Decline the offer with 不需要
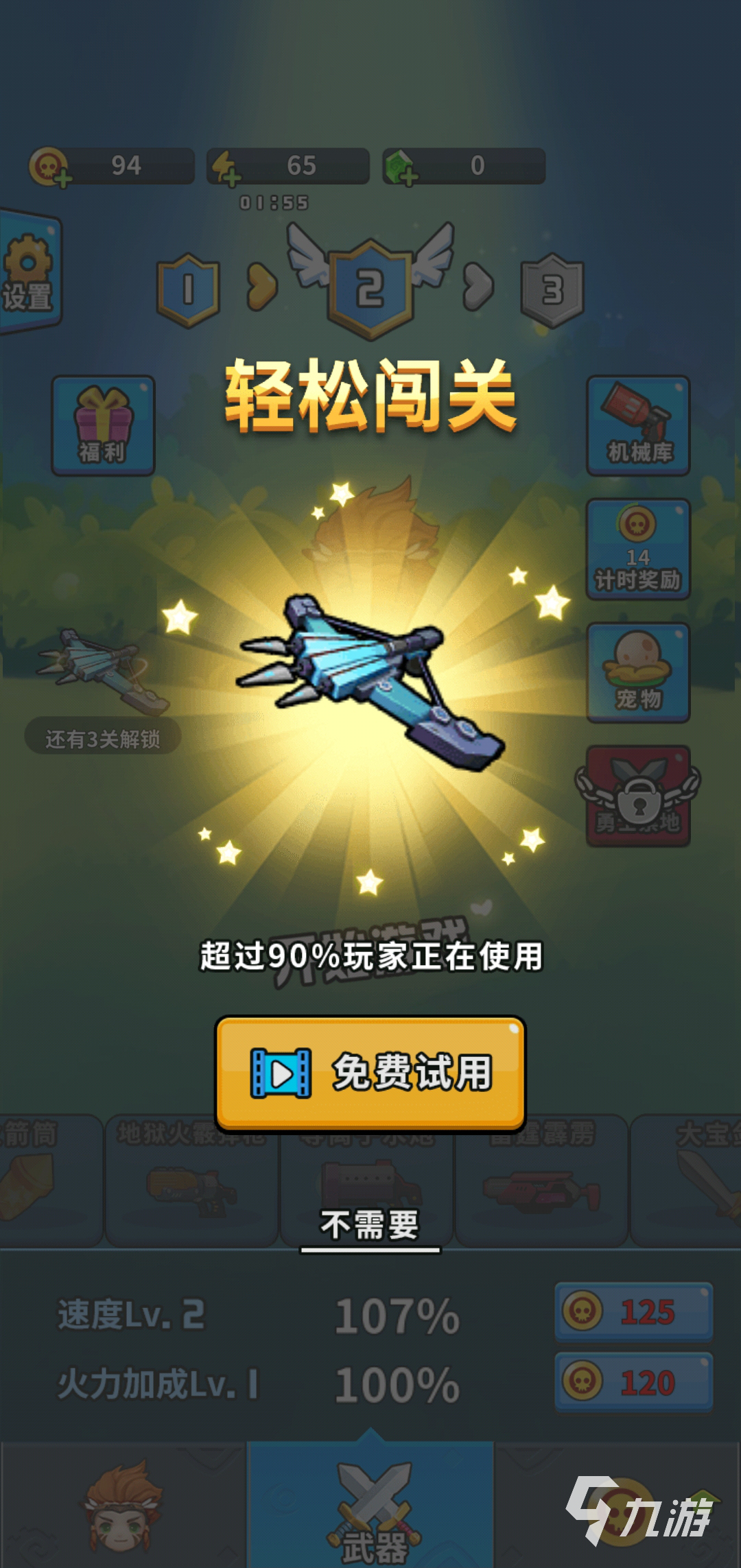741x1568 pixels. click(x=370, y=1225)
